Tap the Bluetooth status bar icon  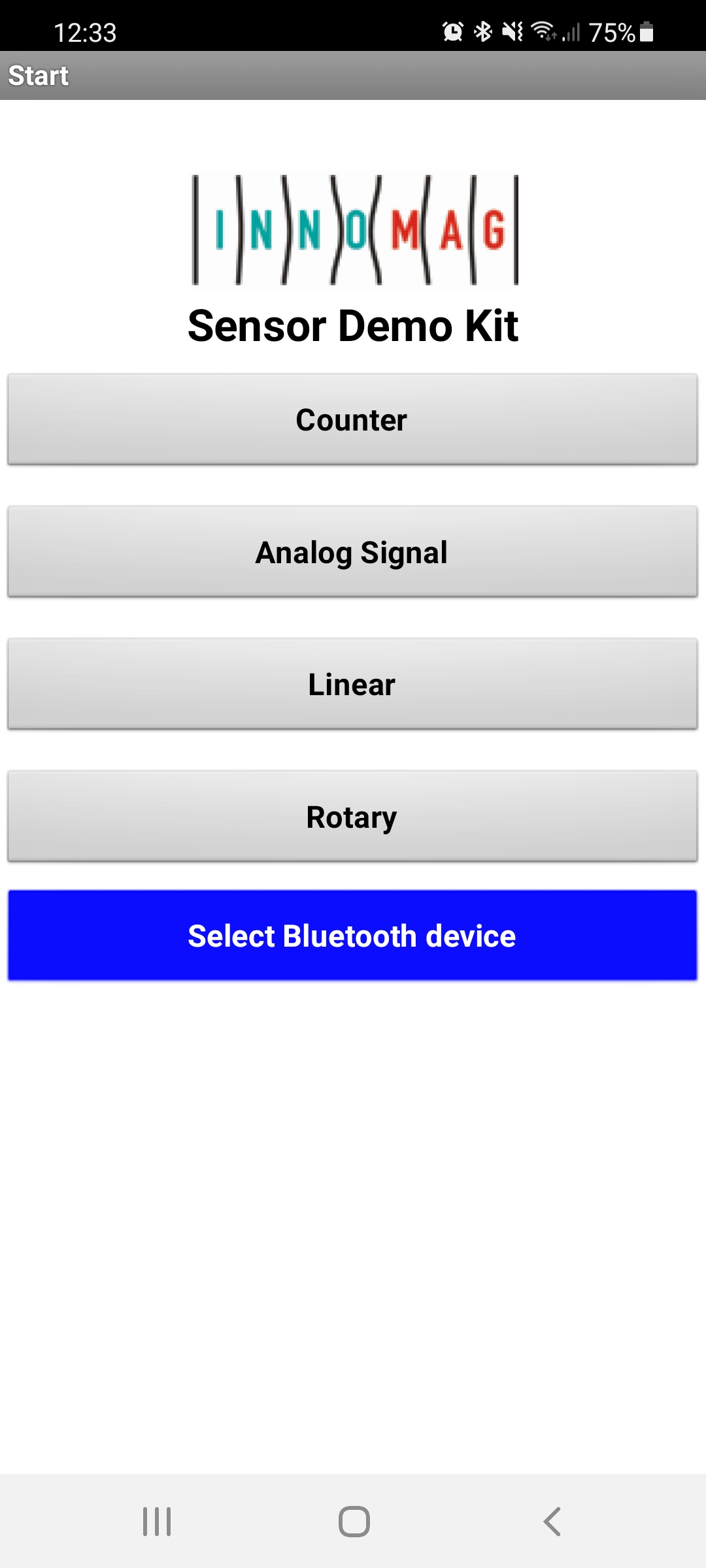click(x=484, y=31)
